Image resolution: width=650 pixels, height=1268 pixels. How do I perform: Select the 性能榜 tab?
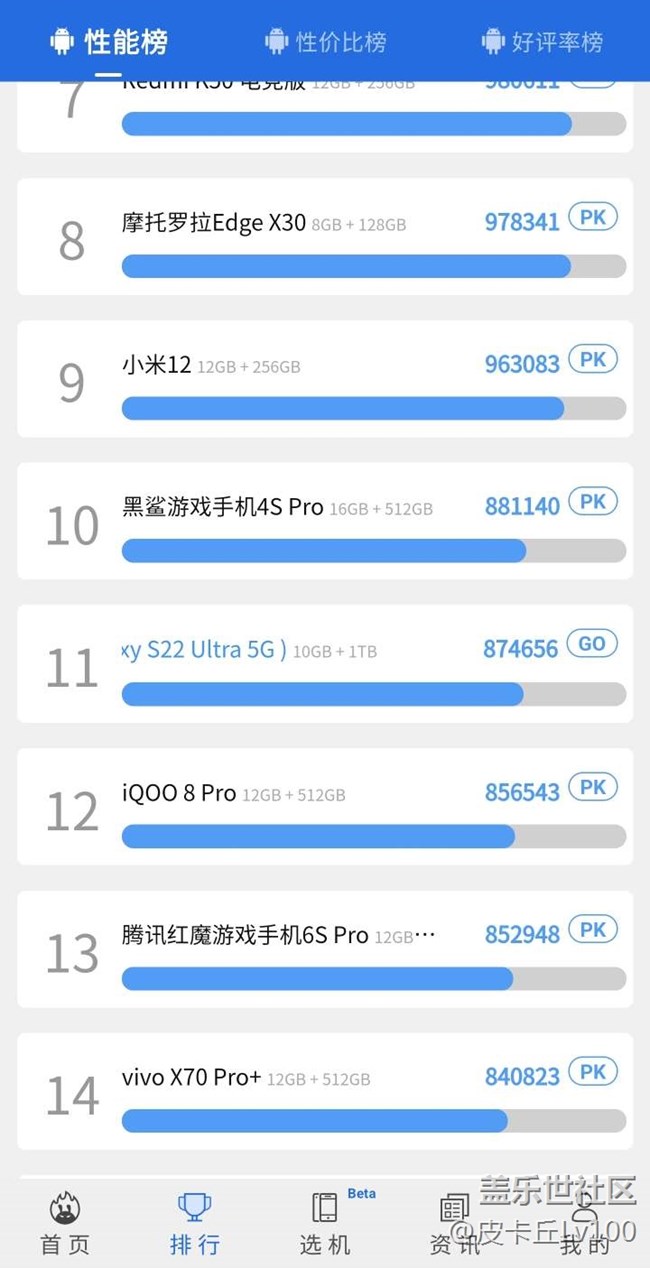[108, 42]
